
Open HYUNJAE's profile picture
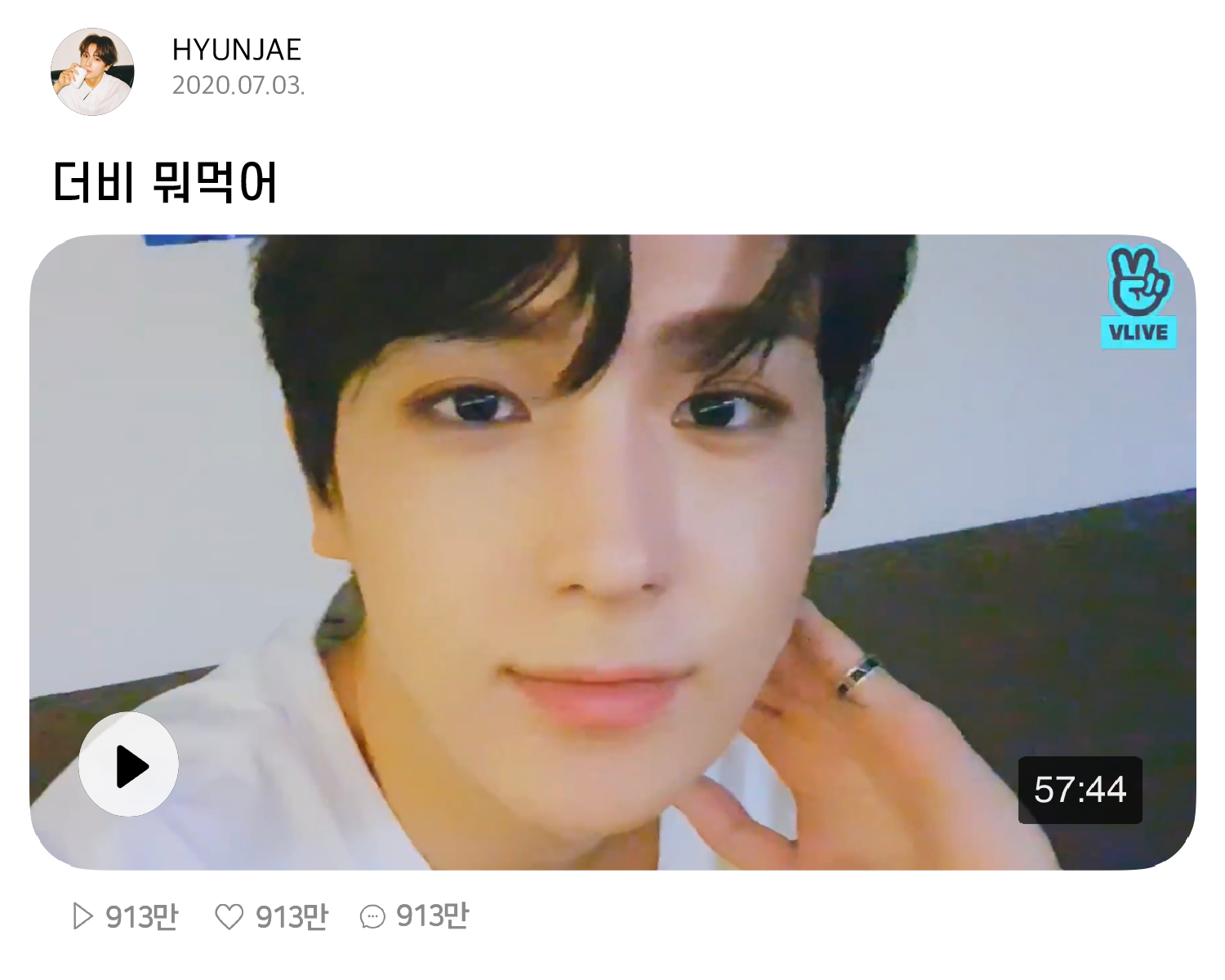pos(92,72)
